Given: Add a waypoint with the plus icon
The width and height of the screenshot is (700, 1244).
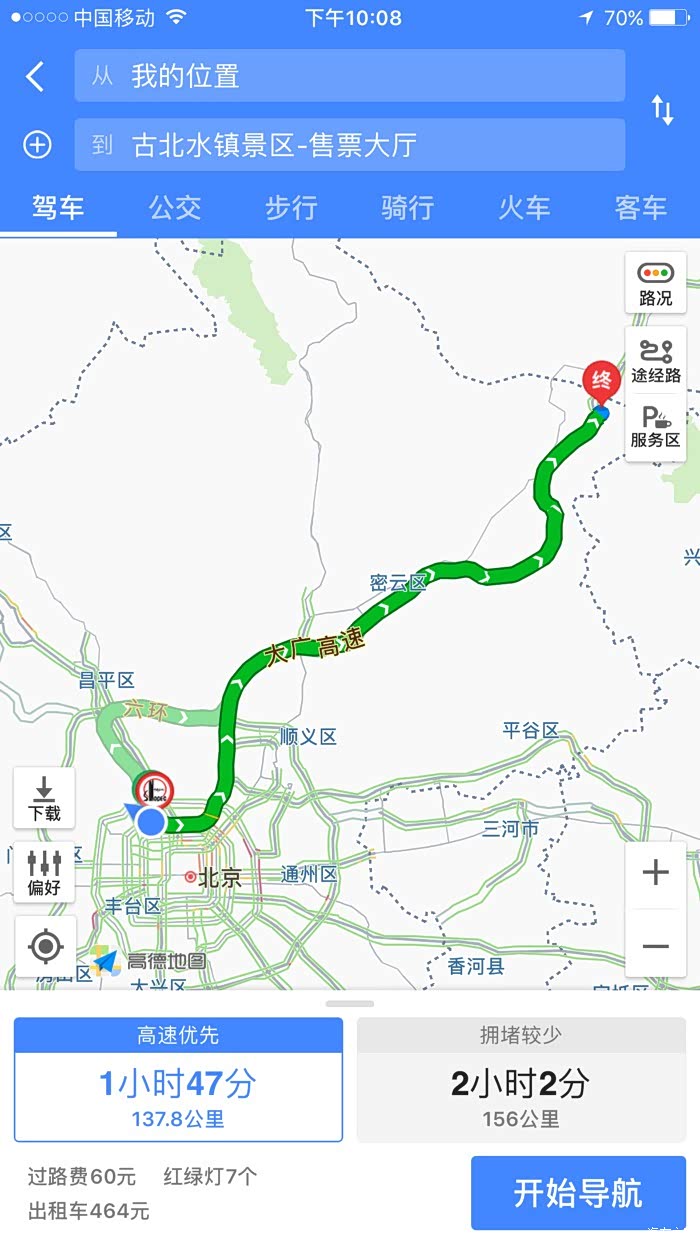Looking at the screenshot, I should 37,145.
